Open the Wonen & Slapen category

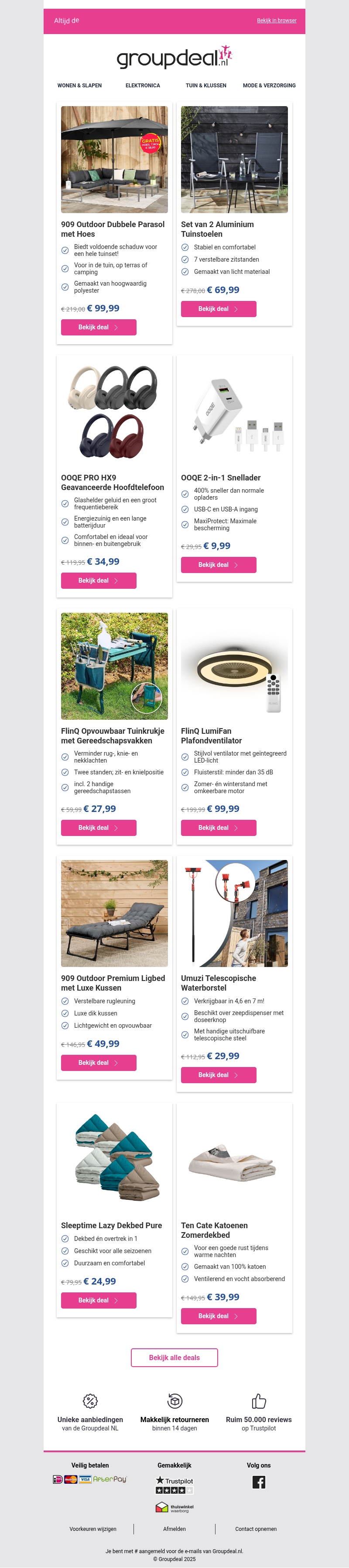pyautogui.click(x=80, y=86)
